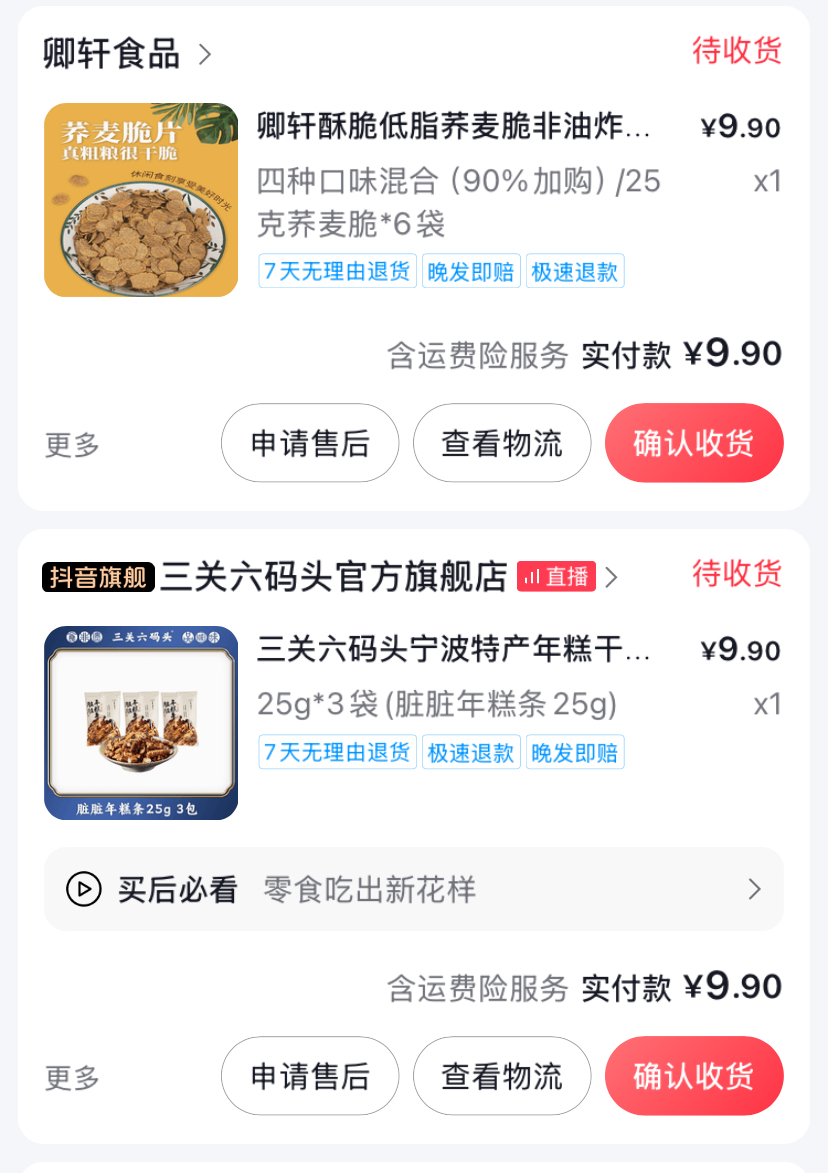The height and width of the screenshot is (1173, 828).
Task: Tap 申请售后 for the 卿轩食品 order
Action: [310, 443]
